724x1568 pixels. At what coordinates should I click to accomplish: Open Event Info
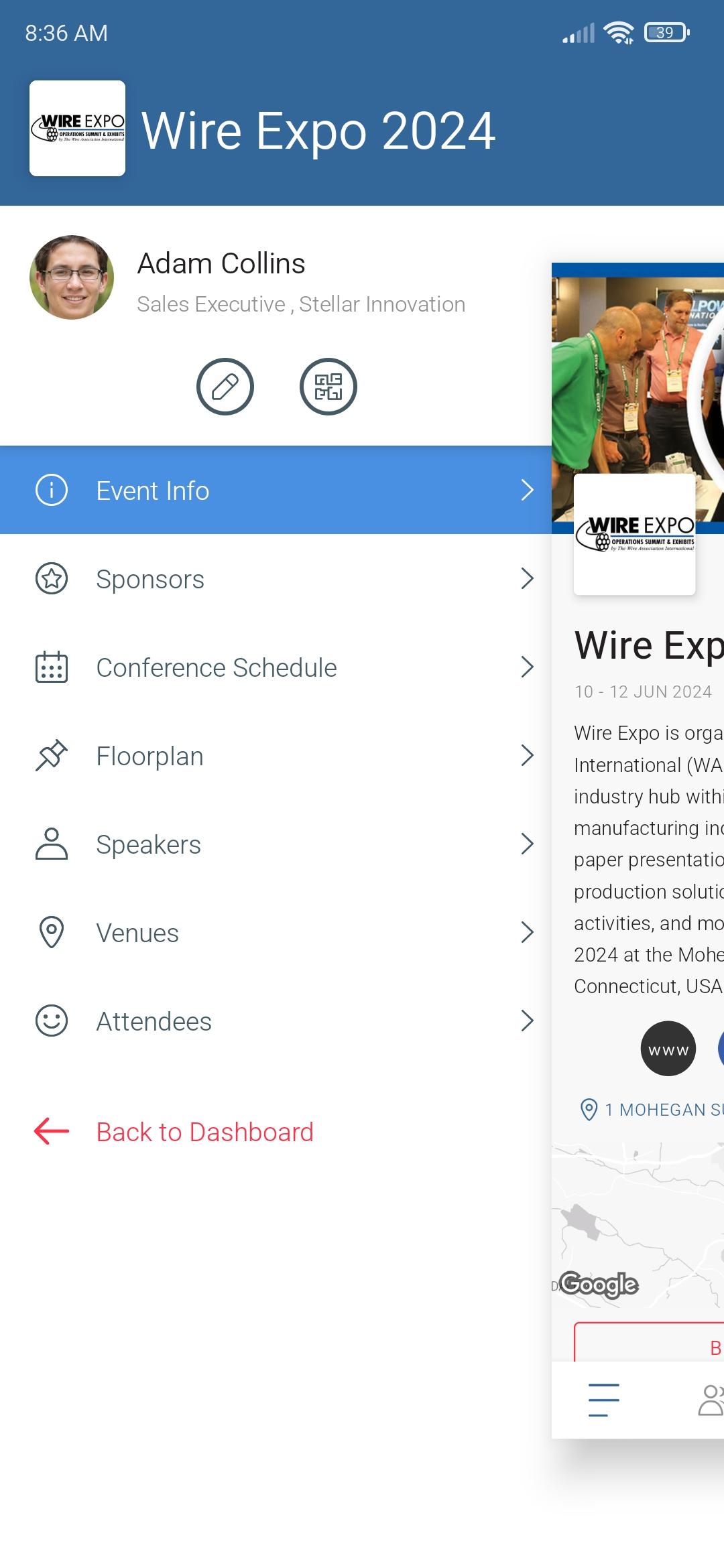276,491
